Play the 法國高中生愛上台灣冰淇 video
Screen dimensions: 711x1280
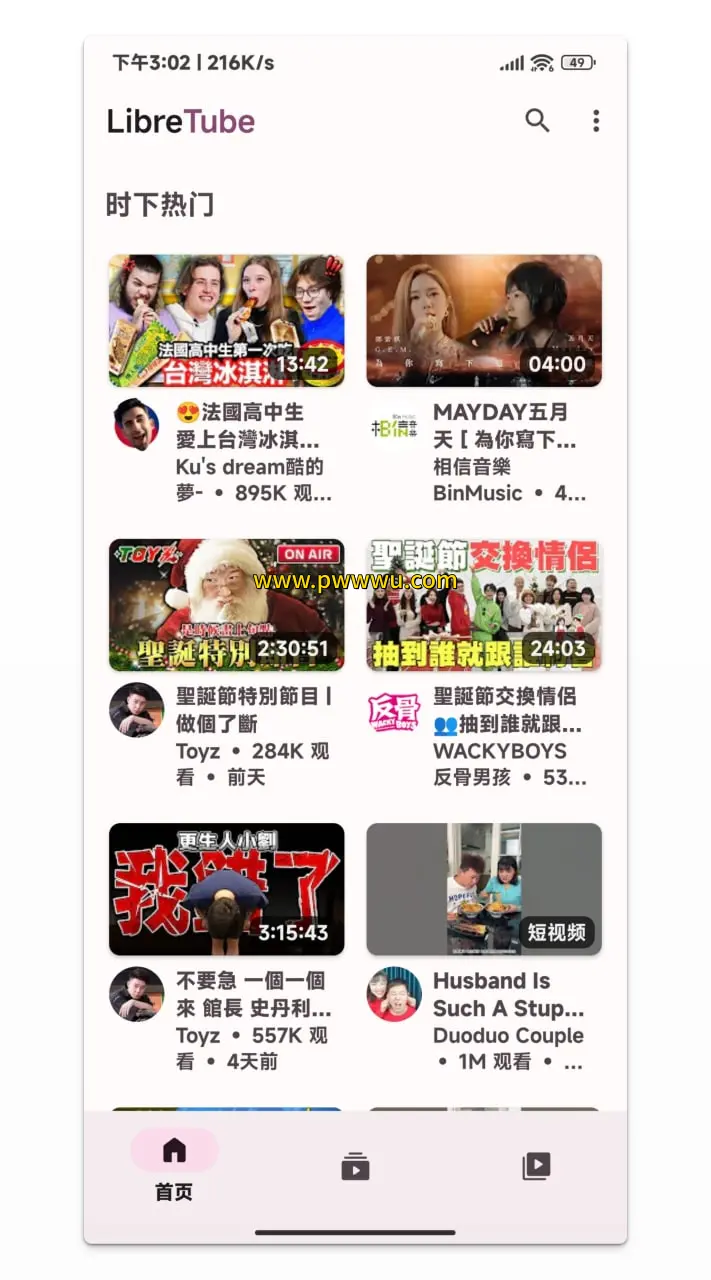[226, 320]
